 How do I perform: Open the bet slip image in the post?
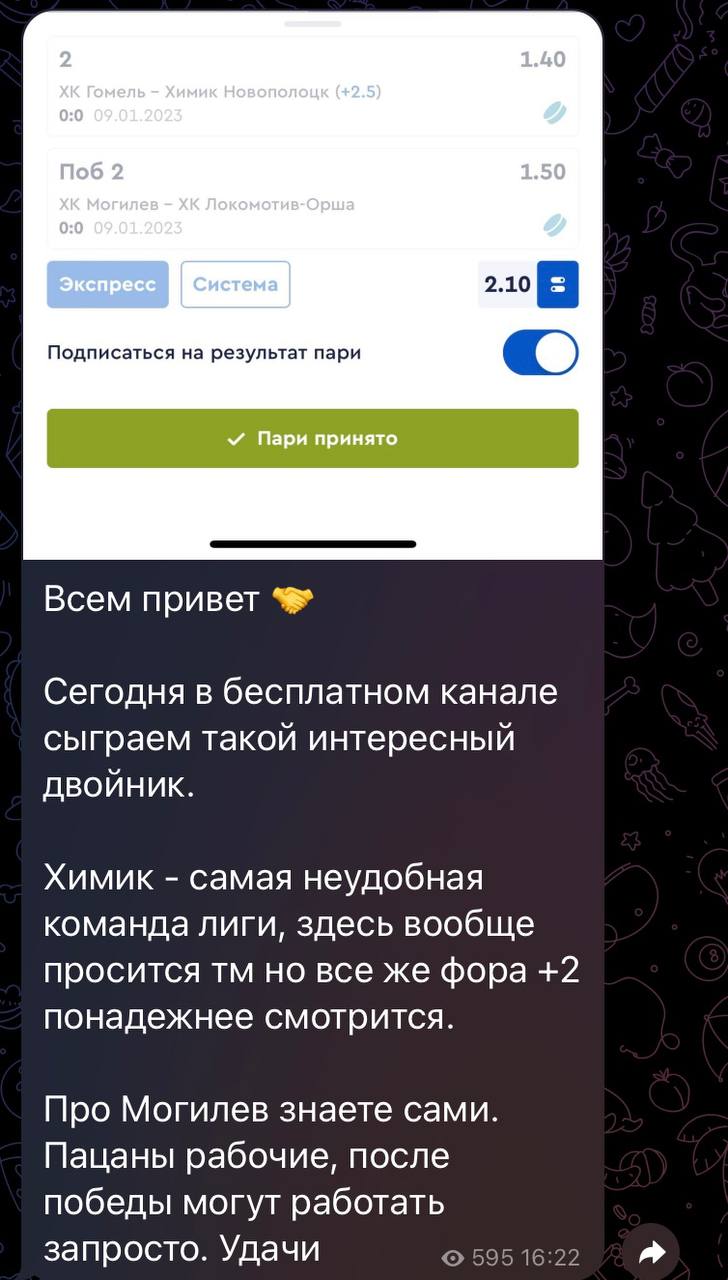click(312, 285)
